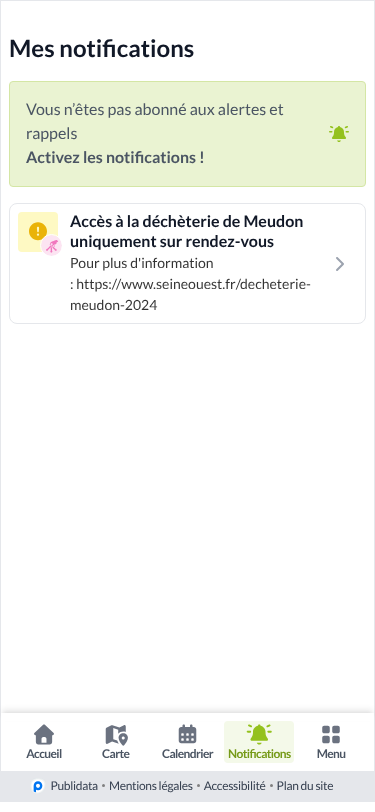Open Plan du site link
This screenshot has width=375, height=812.
point(305,786)
